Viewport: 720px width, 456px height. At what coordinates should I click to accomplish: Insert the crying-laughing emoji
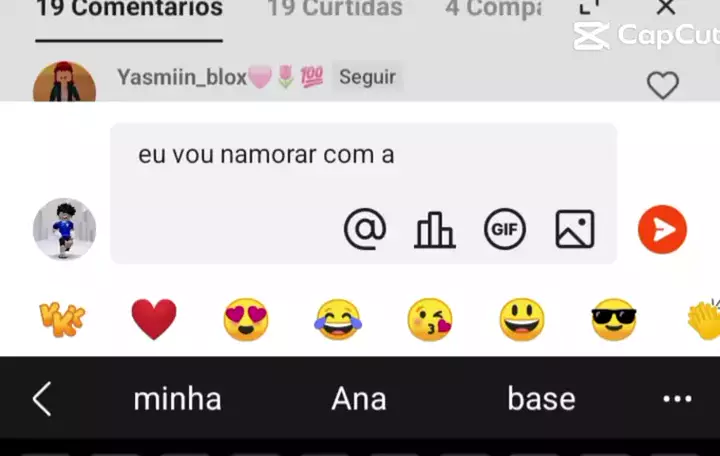point(338,320)
